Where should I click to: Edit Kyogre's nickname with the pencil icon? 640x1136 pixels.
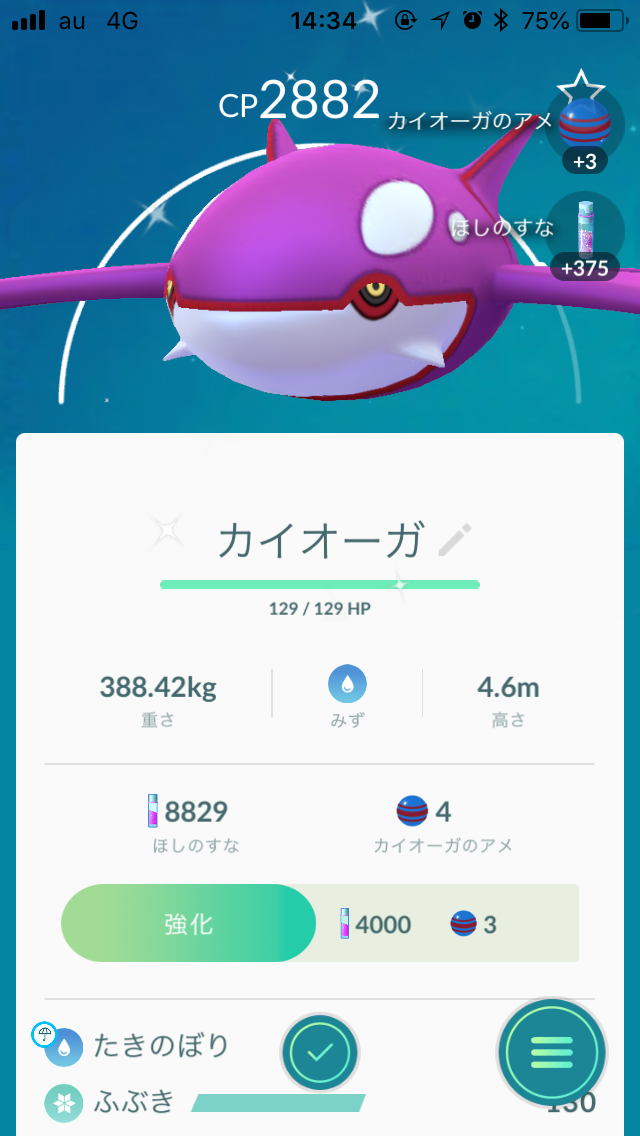pos(455,540)
